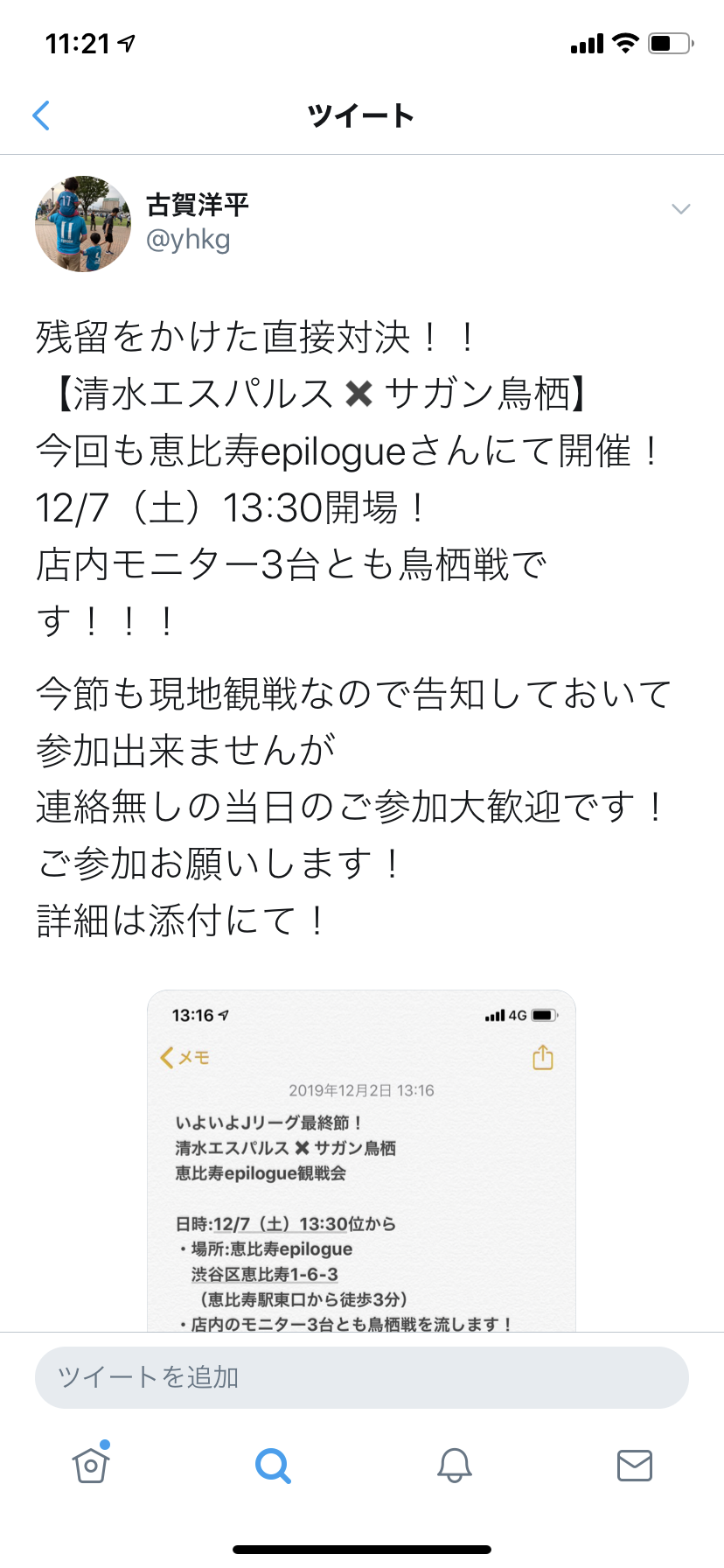Screen dimensions: 724x1568
Task: Expand the tweet options chevron
Action: coord(680,208)
